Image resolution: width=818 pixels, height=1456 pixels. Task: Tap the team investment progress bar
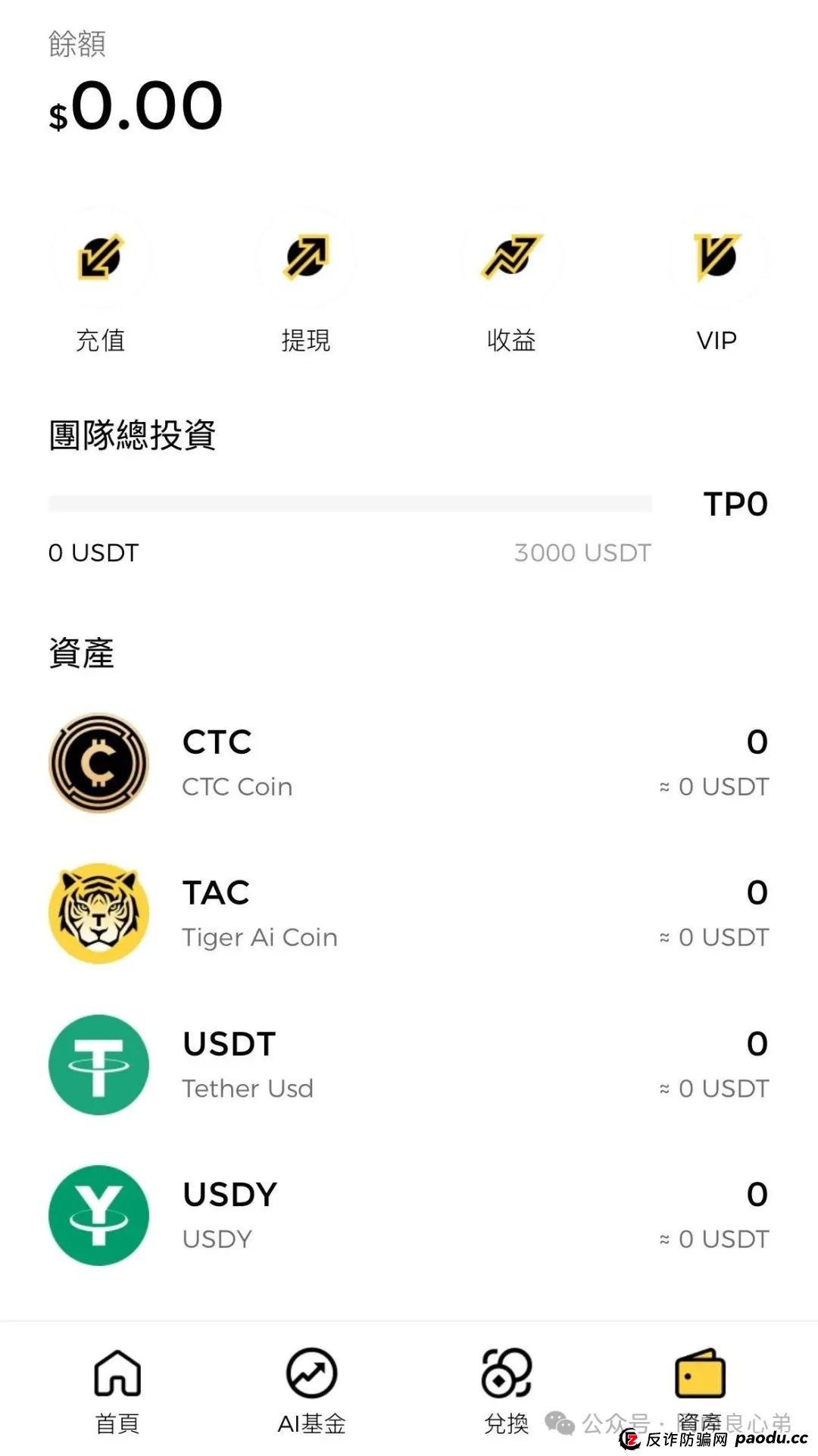pos(350,501)
